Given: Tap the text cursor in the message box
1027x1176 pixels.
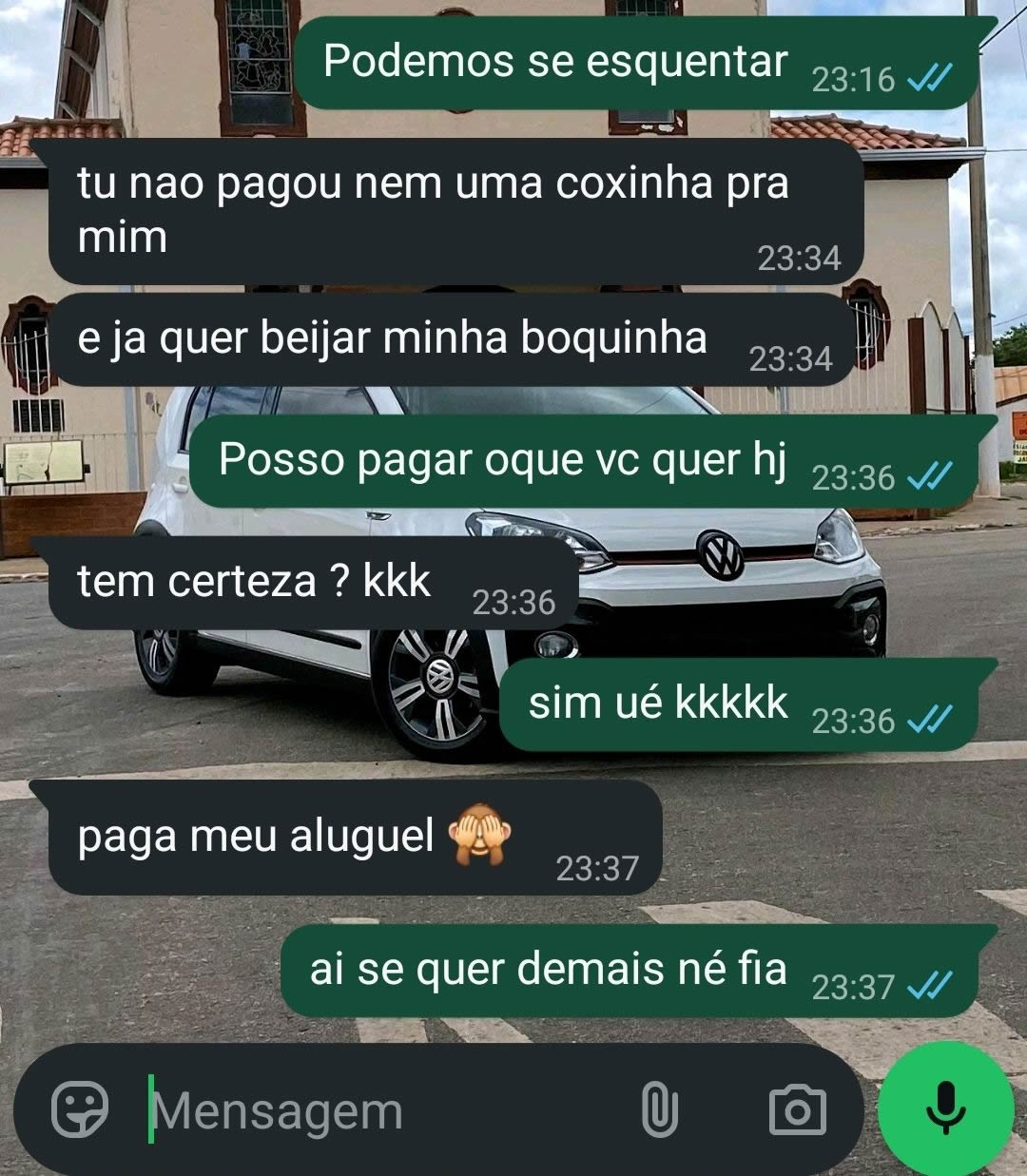Looking at the screenshot, I should 152,1106.
